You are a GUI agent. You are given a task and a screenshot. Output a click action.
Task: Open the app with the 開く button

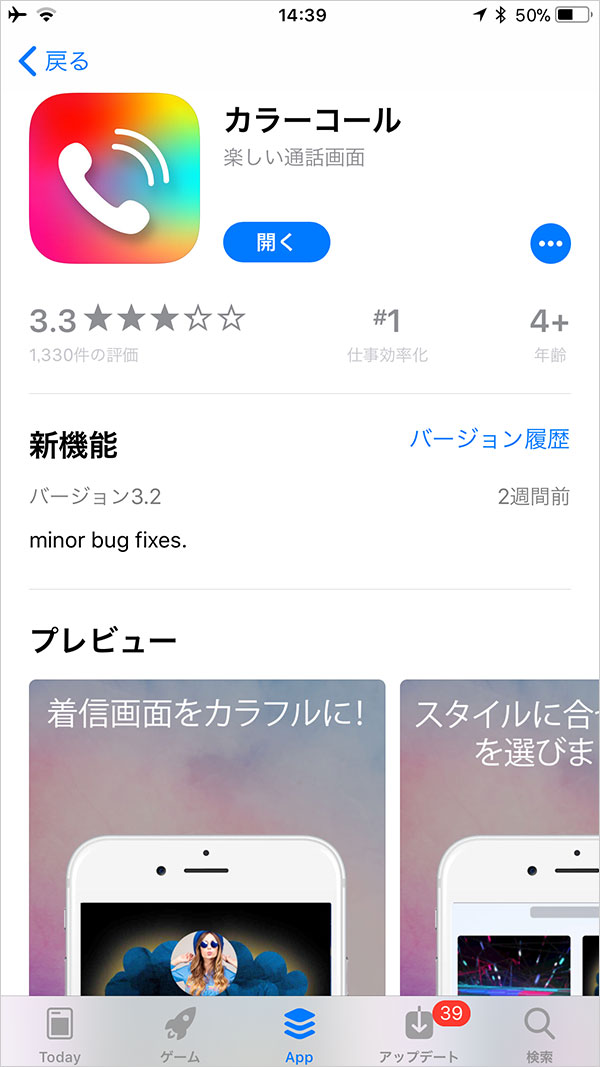pos(276,242)
